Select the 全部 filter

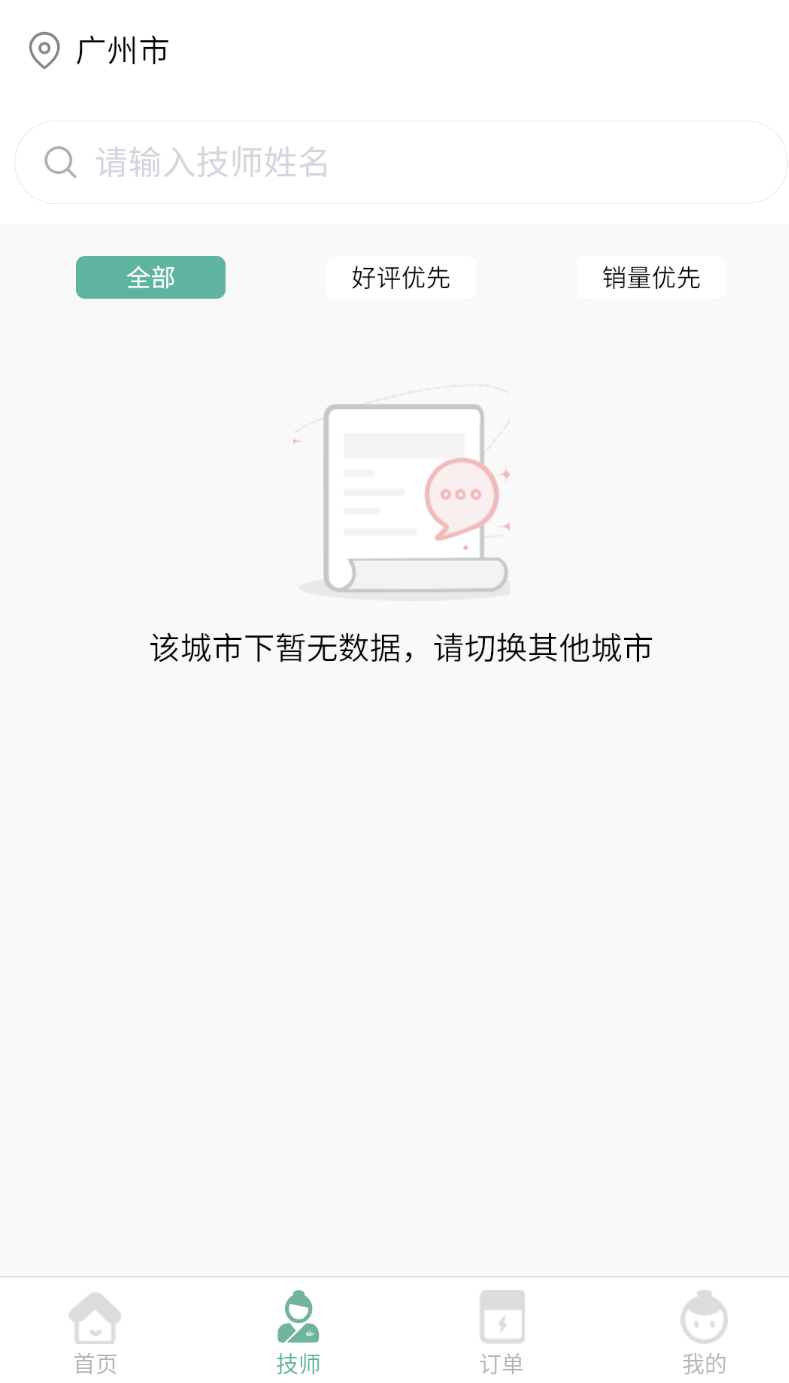point(151,277)
